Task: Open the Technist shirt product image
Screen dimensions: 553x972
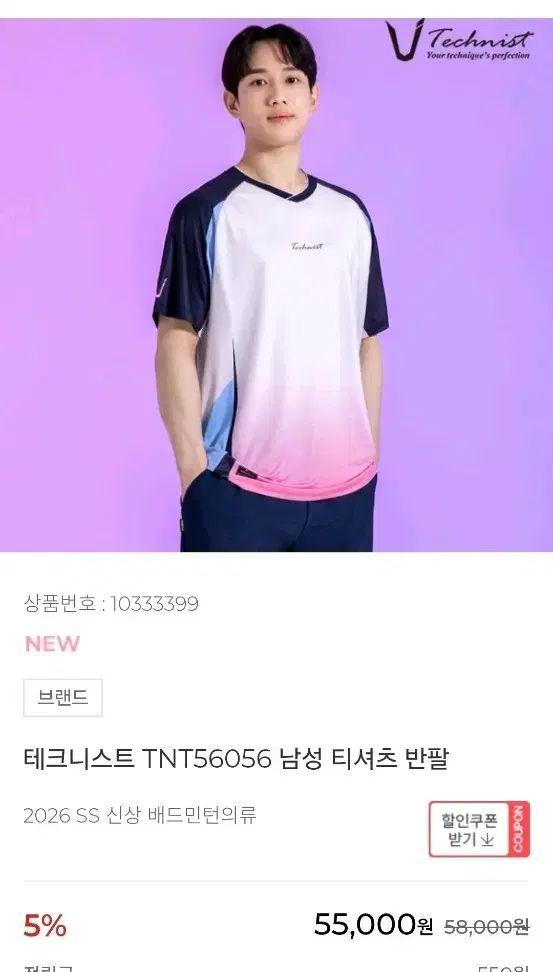Action: pos(276,285)
